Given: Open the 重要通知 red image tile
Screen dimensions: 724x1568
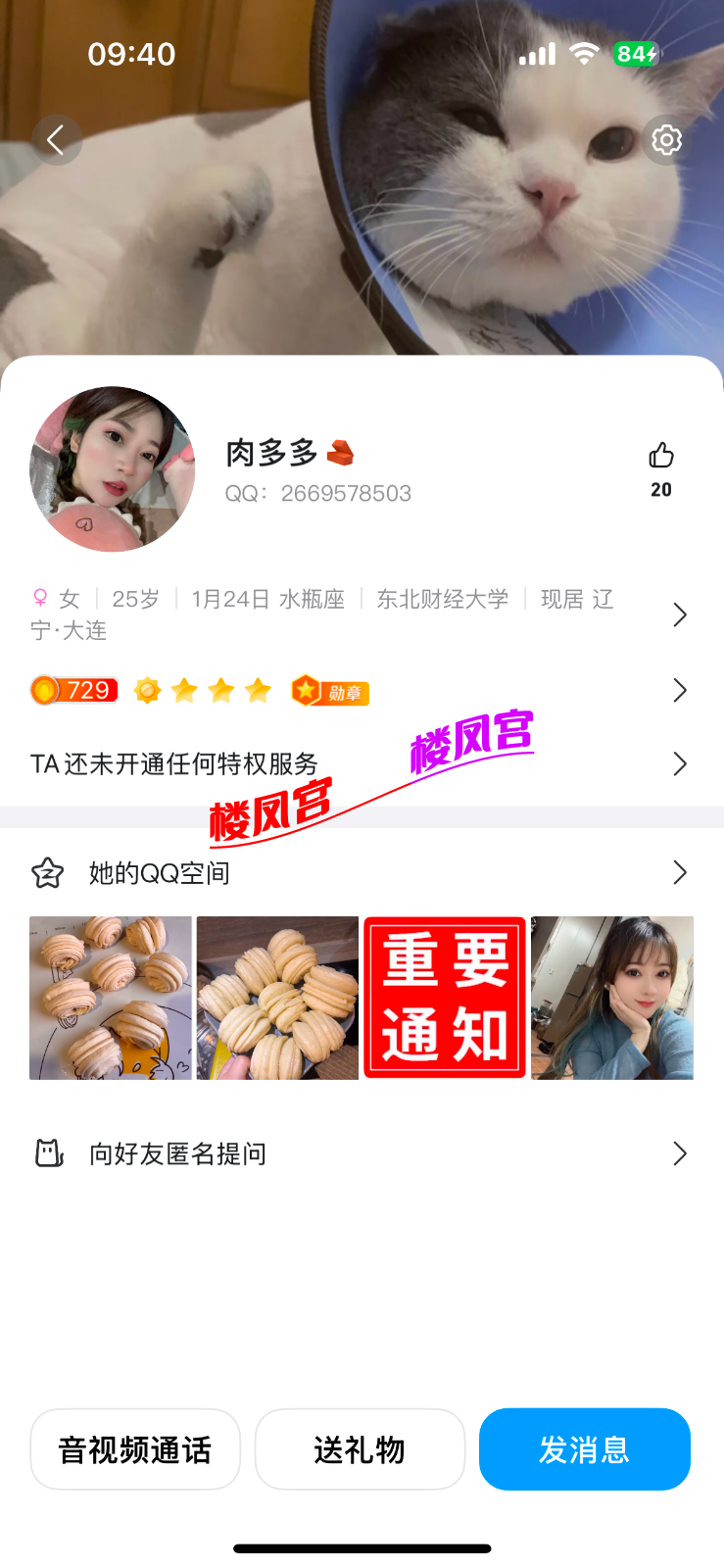Looking at the screenshot, I should coord(445,998).
